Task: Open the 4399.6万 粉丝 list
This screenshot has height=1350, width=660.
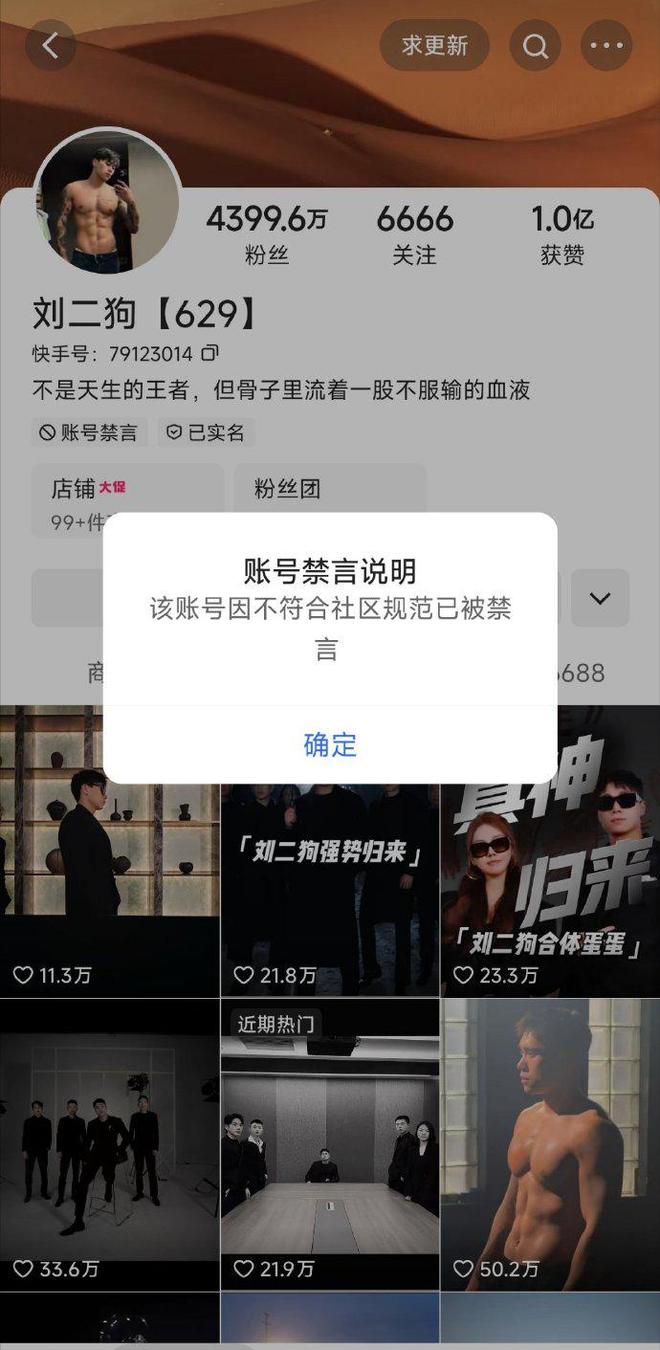Action: (266, 235)
